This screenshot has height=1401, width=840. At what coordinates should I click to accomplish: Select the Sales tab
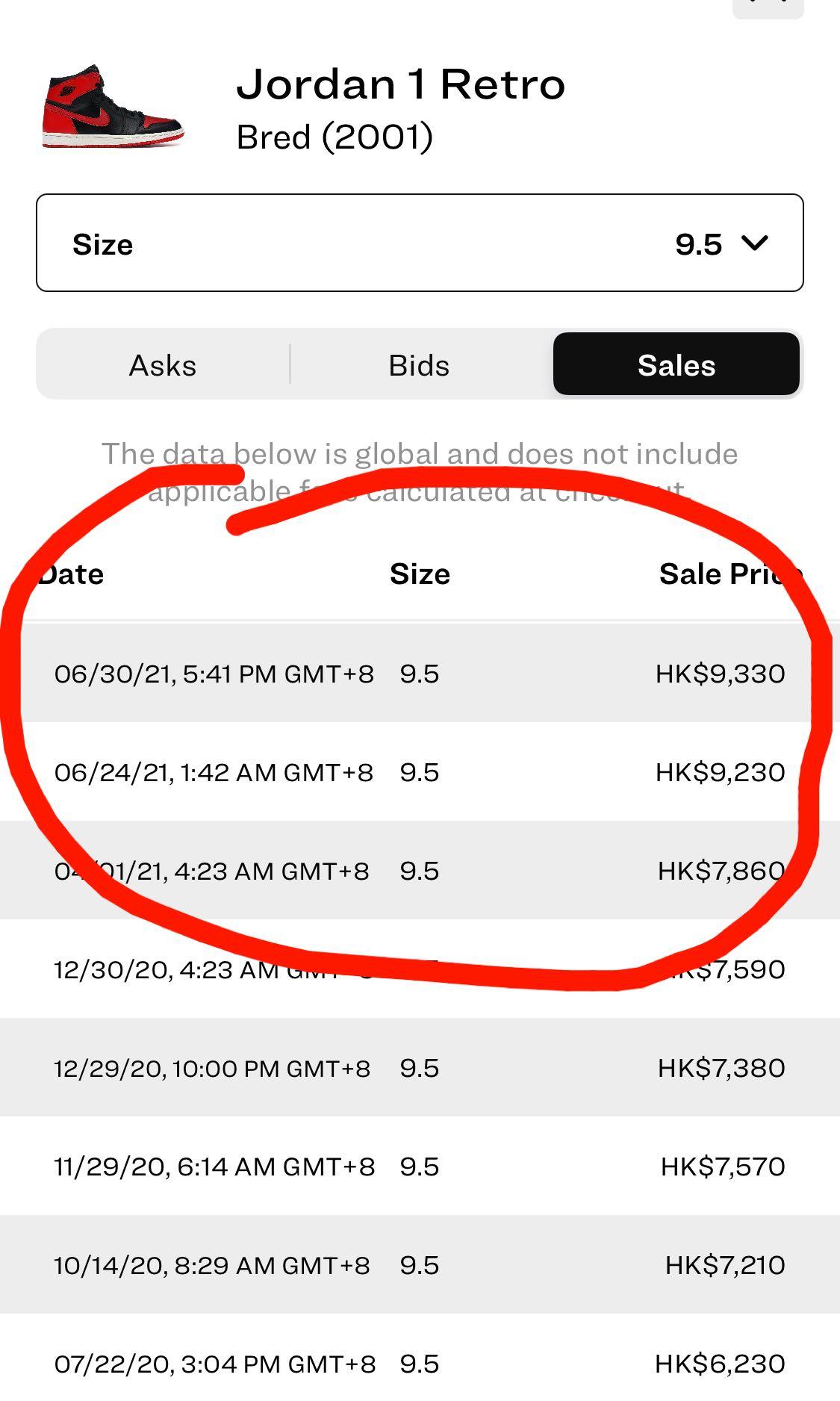[x=676, y=364]
